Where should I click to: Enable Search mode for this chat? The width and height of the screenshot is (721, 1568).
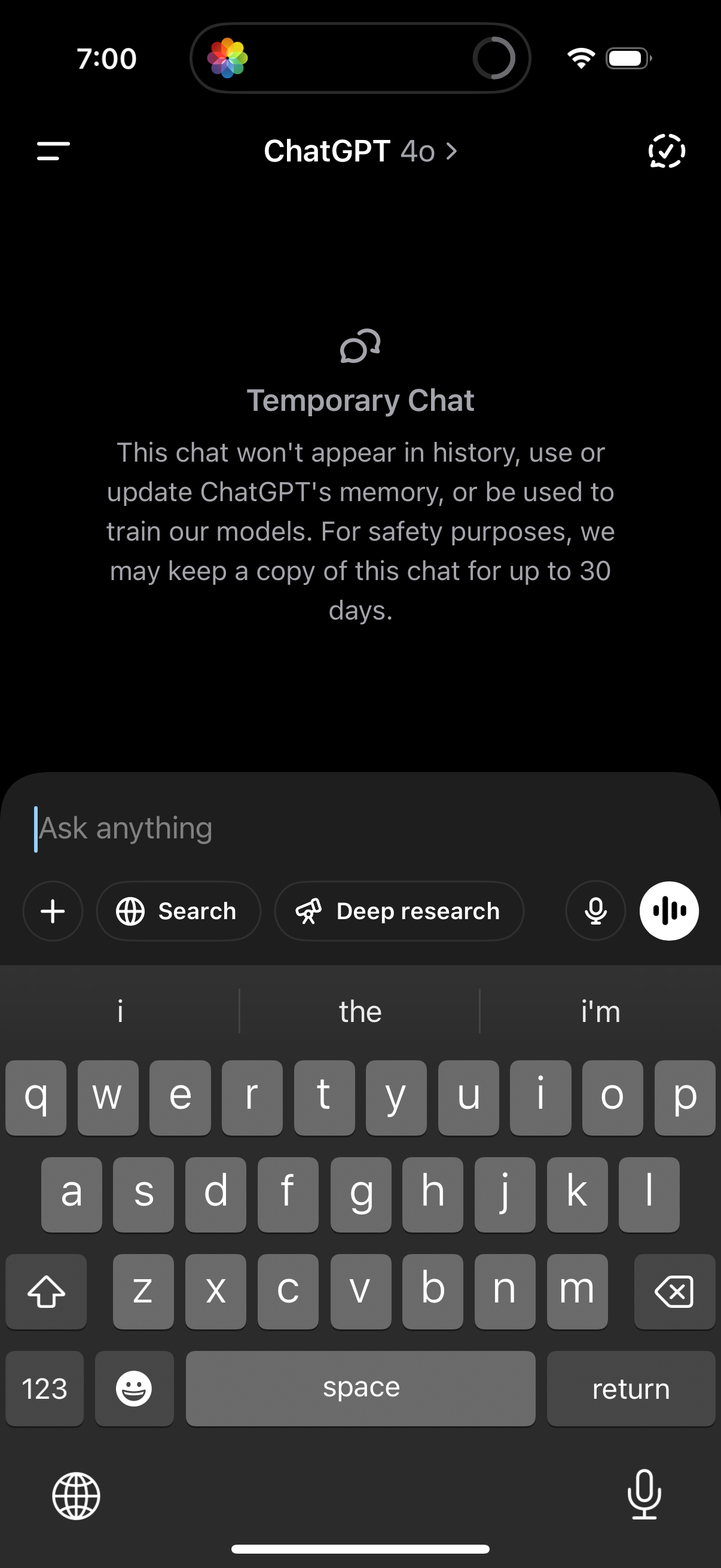tap(178, 911)
